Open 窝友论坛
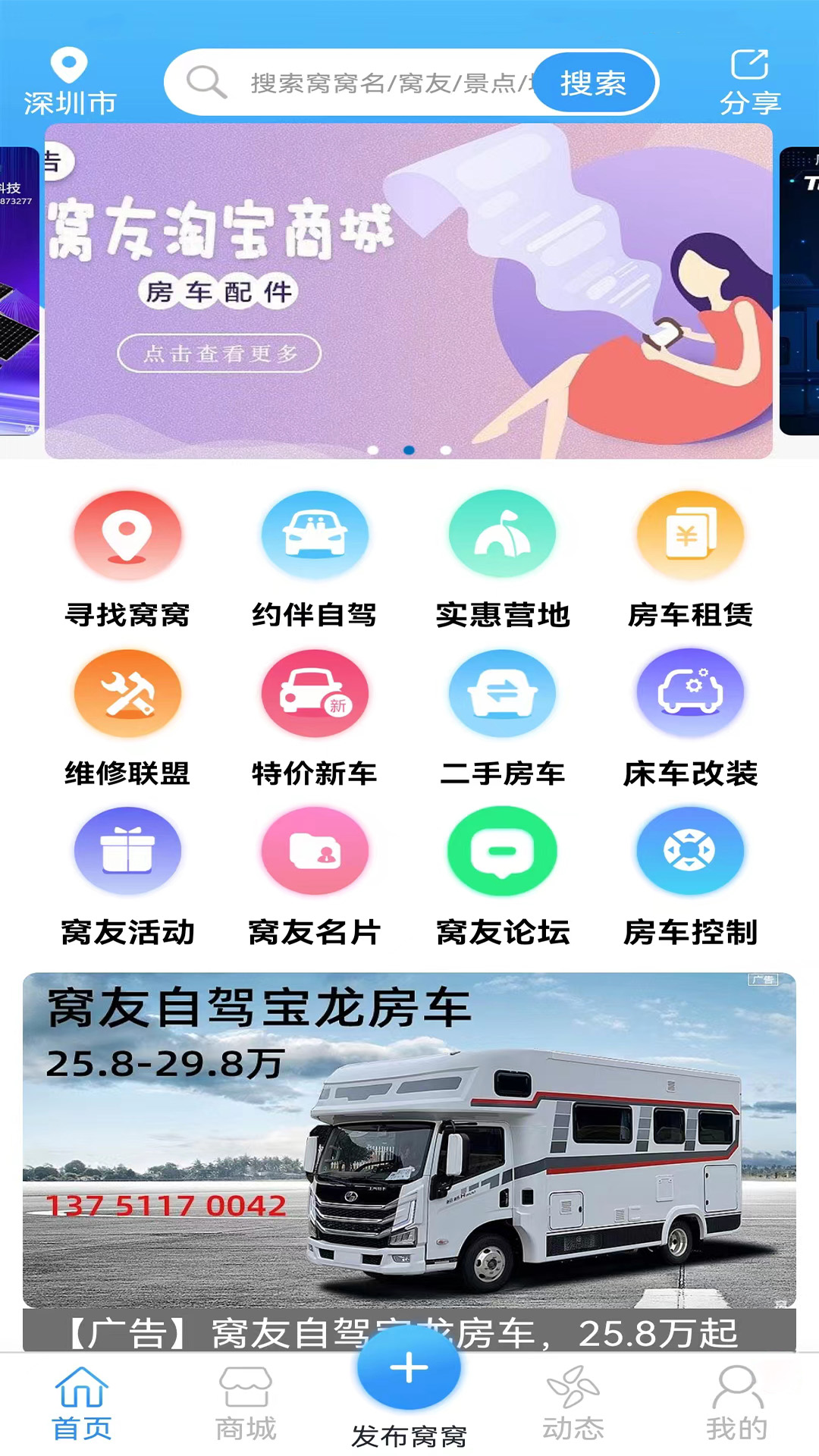 502,877
